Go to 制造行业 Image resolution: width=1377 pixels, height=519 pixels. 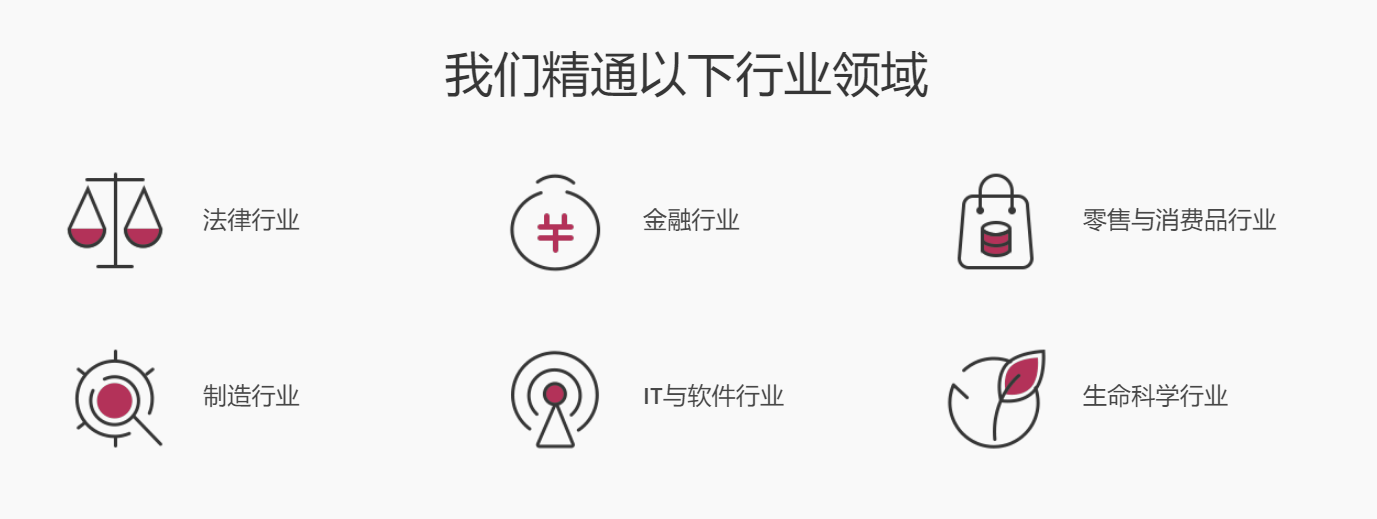coord(250,397)
